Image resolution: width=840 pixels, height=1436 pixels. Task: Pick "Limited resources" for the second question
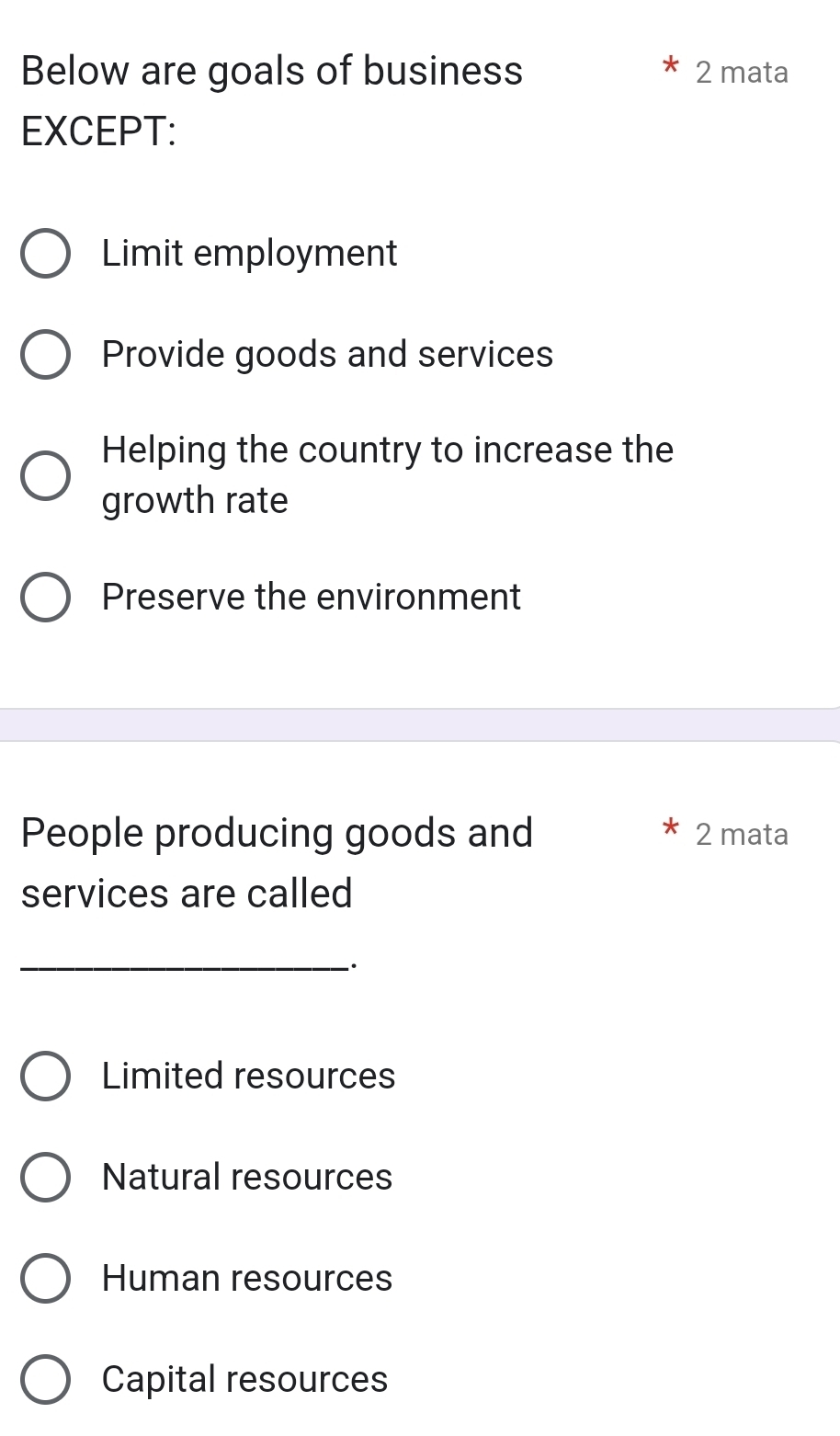coord(46,1077)
